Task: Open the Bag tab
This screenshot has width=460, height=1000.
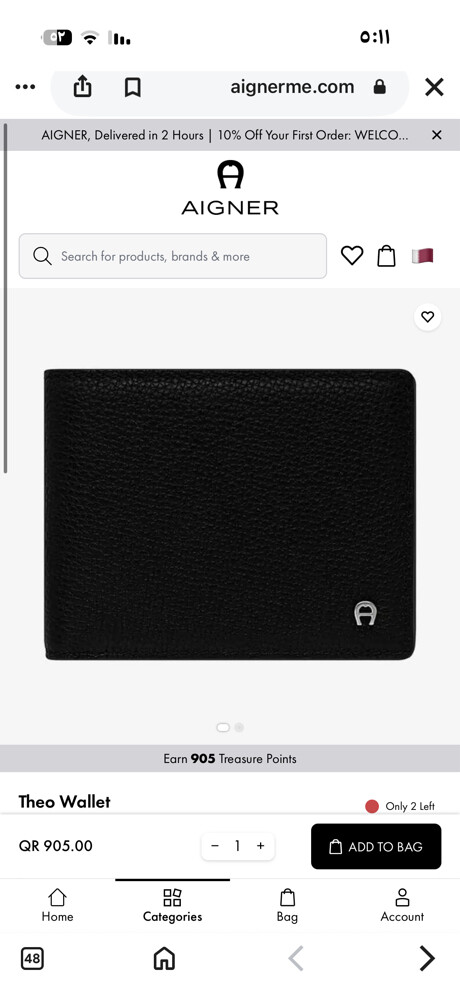Action: (x=287, y=906)
